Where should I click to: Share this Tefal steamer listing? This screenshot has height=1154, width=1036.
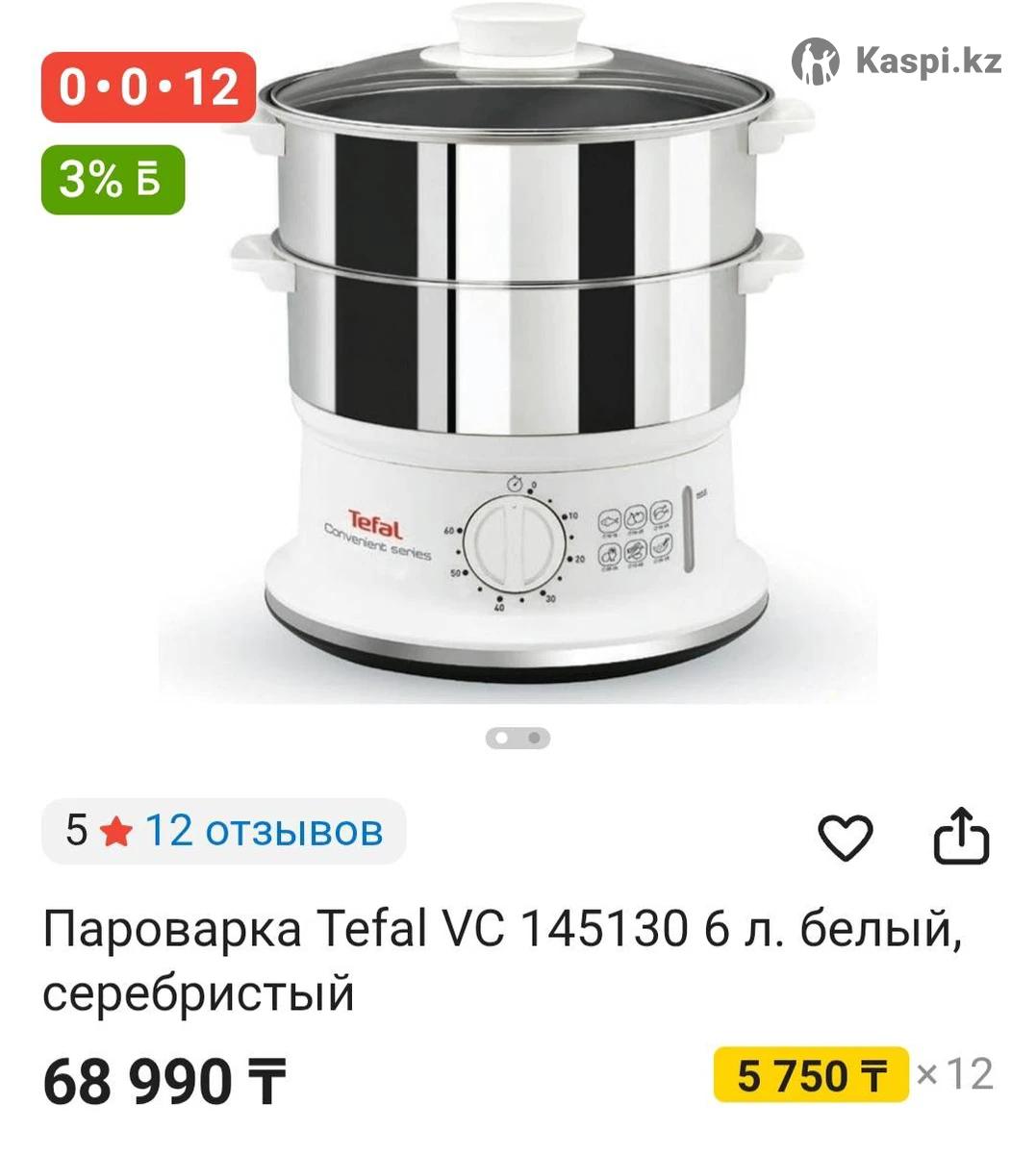961,836
